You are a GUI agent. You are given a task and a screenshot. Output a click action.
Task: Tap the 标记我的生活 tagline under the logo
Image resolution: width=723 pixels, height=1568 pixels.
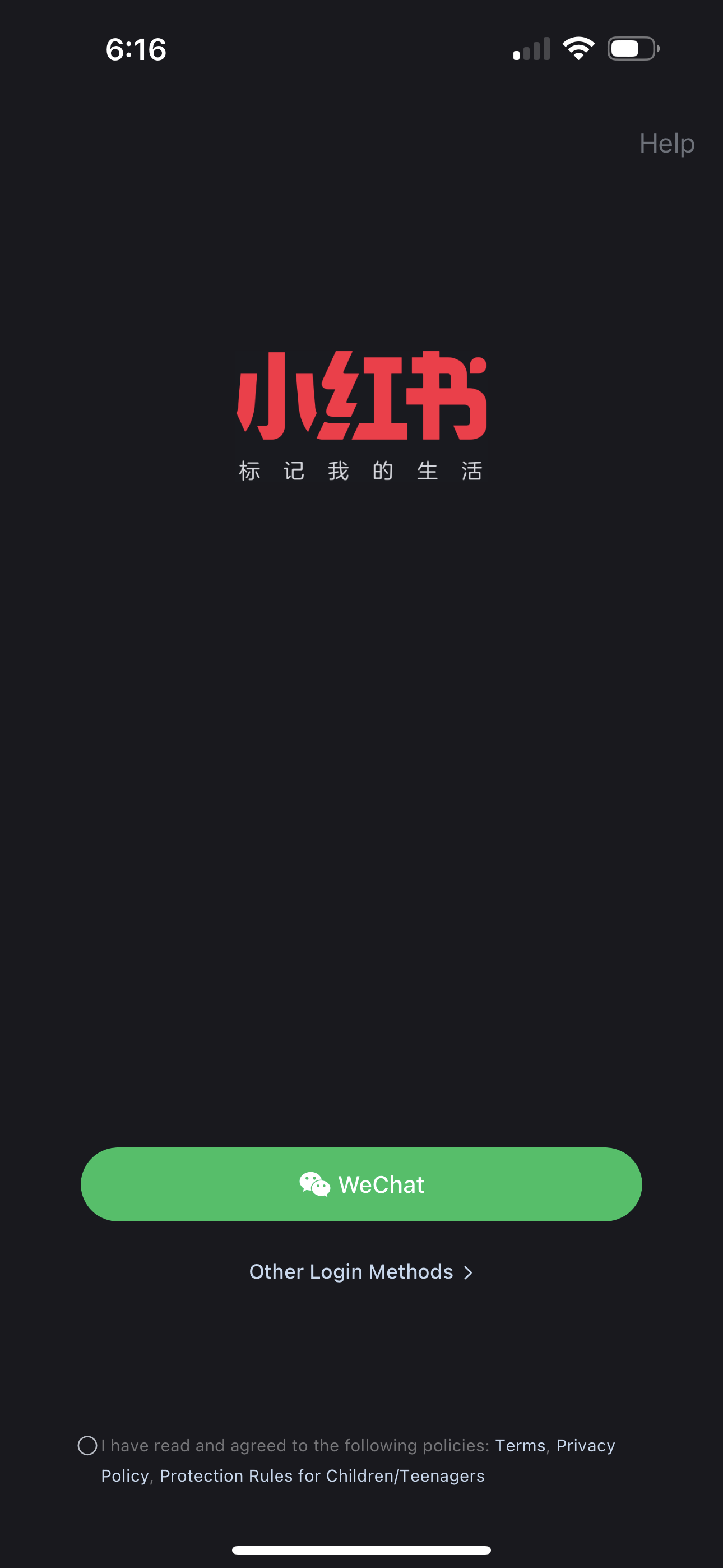pyautogui.click(x=361, y=470)
